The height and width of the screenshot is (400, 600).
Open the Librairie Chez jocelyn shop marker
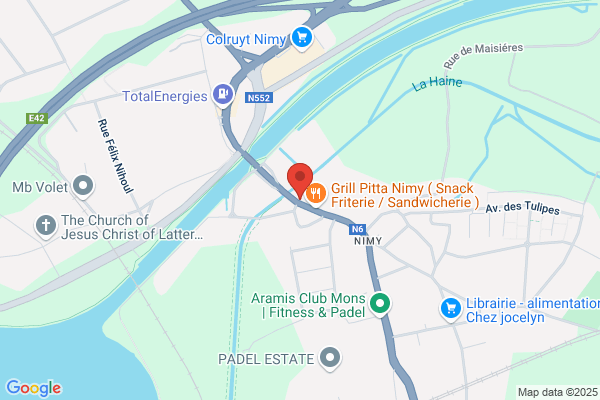pyautogui.click(x=451, y=309)
